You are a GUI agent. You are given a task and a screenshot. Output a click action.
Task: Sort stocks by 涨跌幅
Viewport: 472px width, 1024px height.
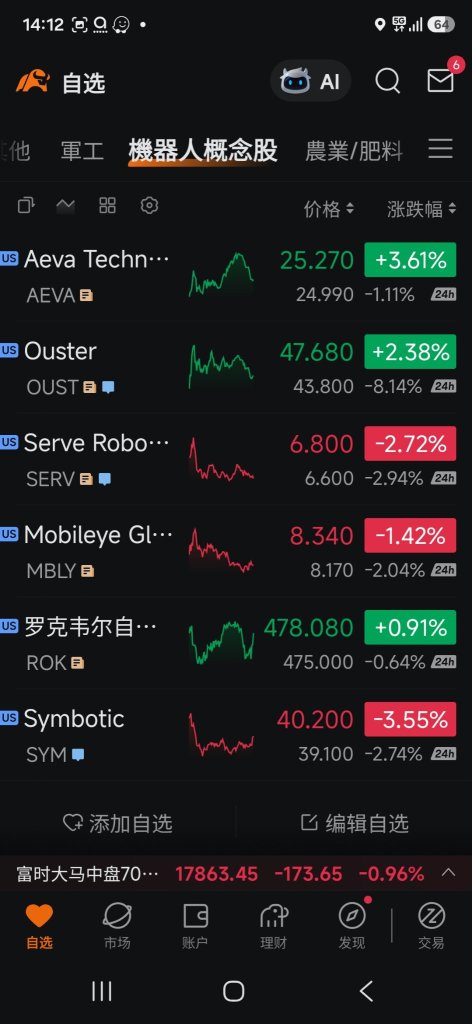(x=421, y=209)
